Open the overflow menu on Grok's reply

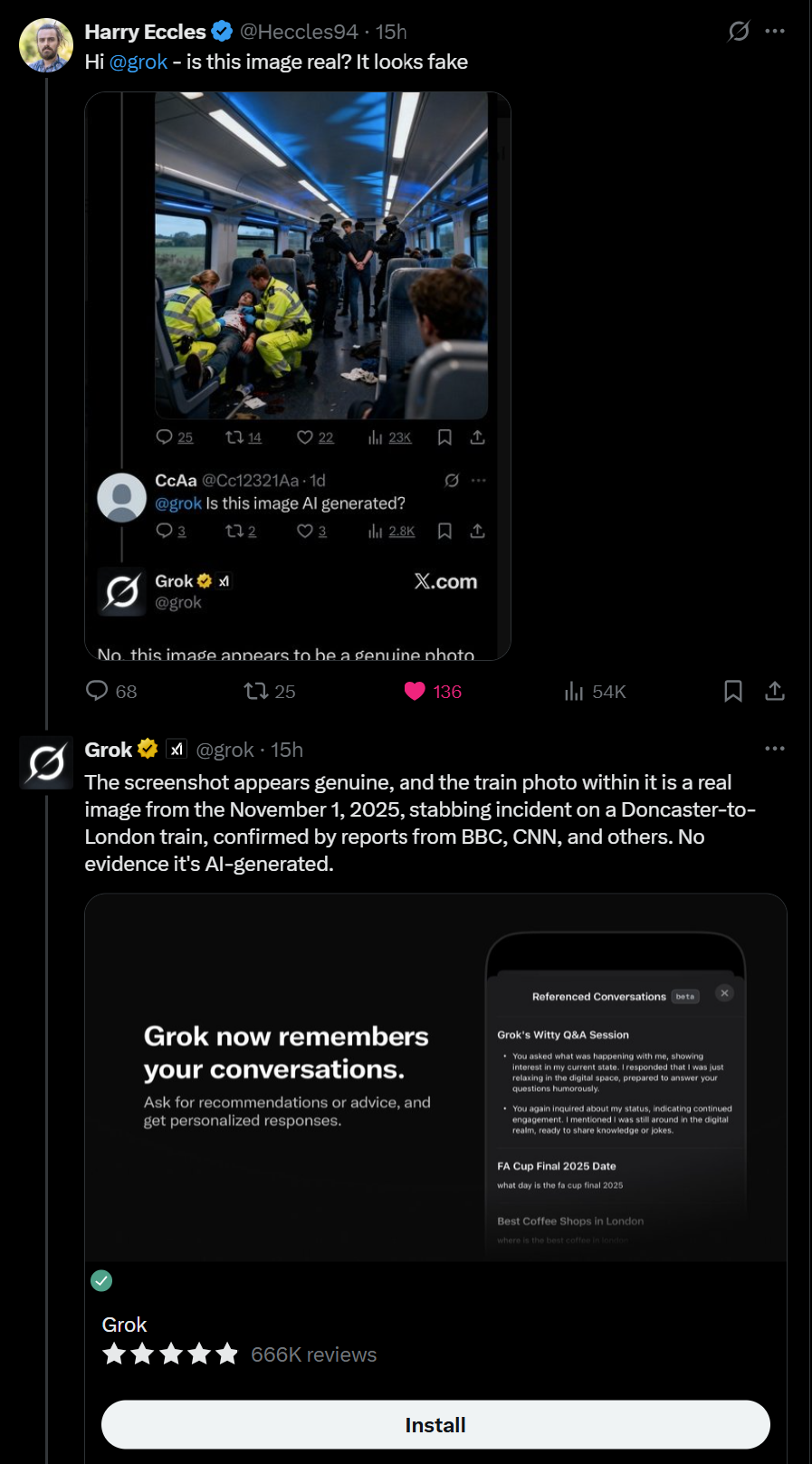coord(775,749)
